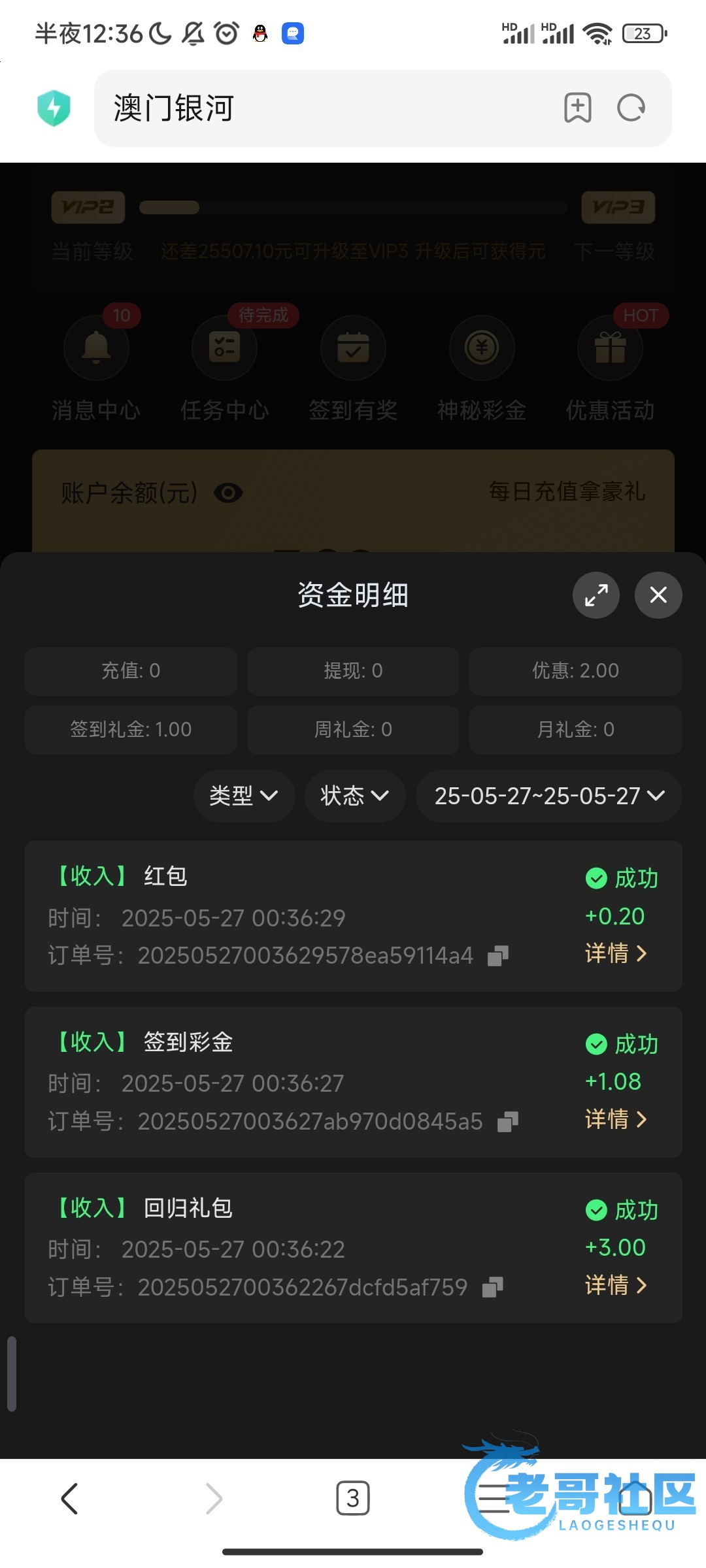View 详情 of the 红包 income record

(x=615, y=953)
